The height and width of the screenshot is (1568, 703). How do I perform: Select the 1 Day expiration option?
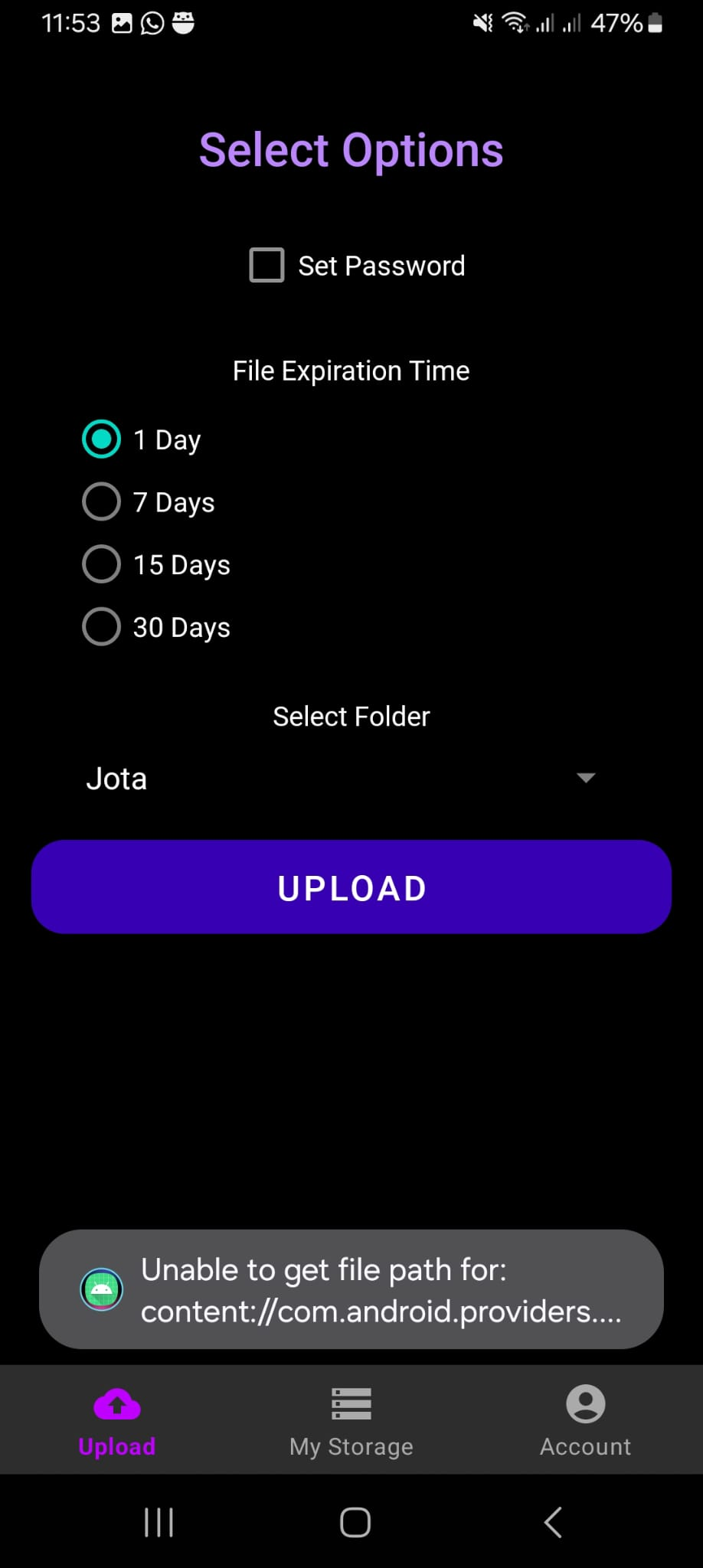102,439
